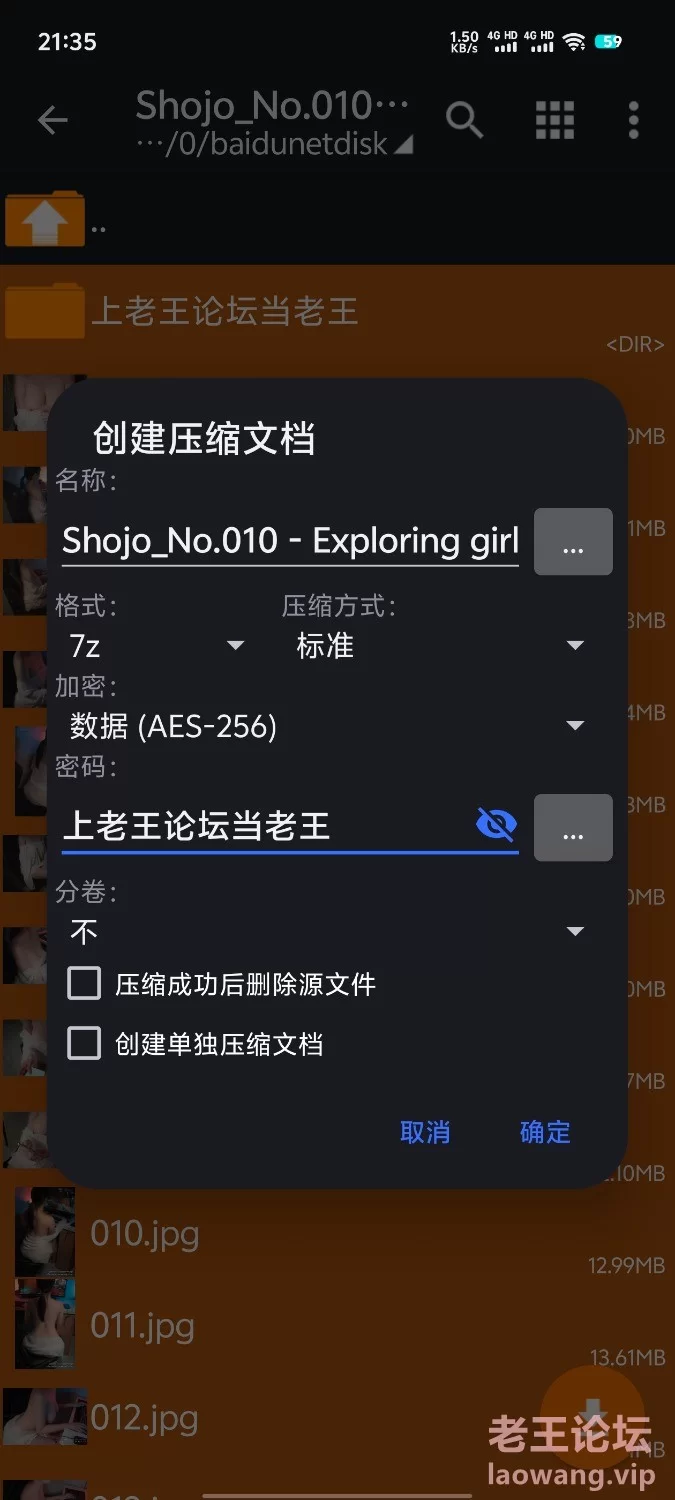This screenshot has height=1500, width=675.
Task: Open the 加密 AES-256 dropdown
Action: [x=326, y=726]
